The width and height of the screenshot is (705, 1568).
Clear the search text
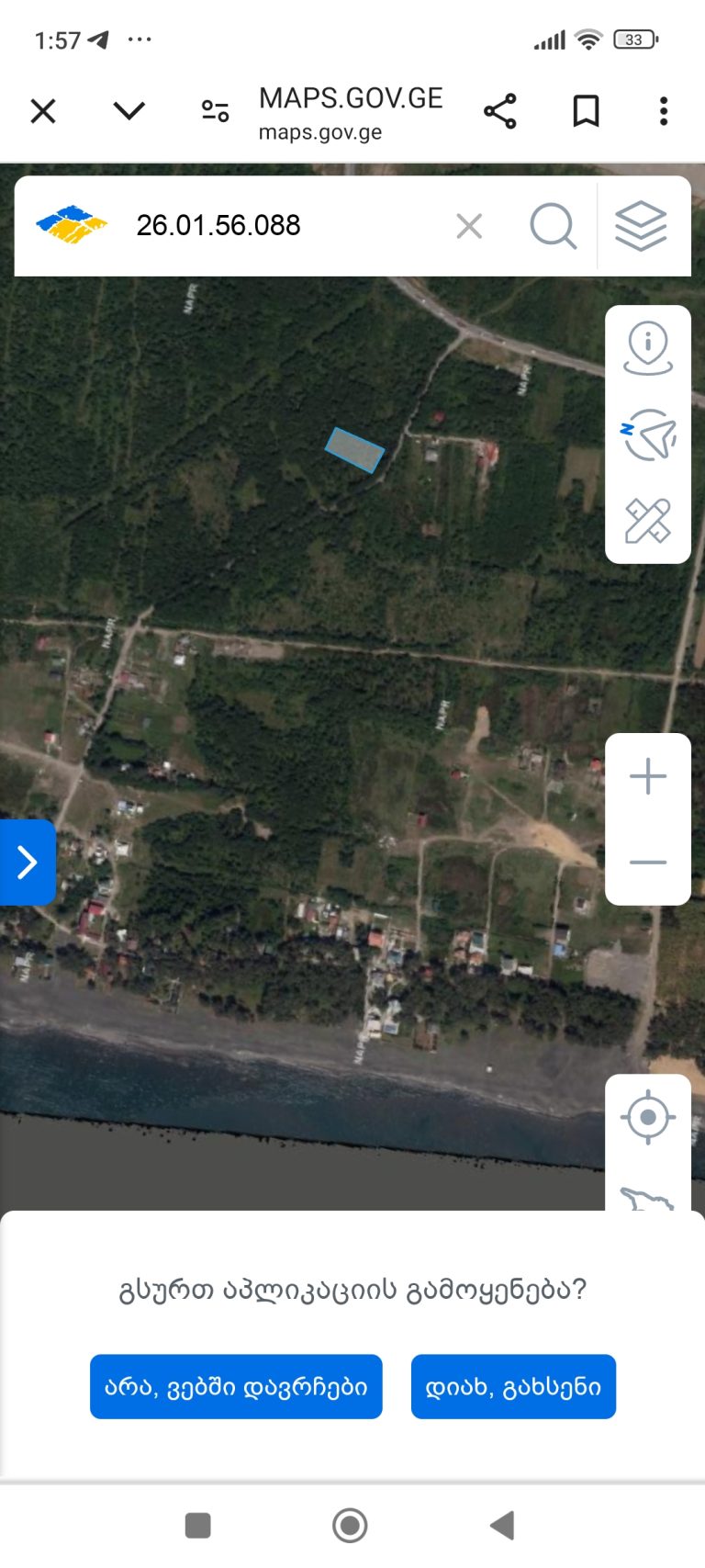coord(469,226)
